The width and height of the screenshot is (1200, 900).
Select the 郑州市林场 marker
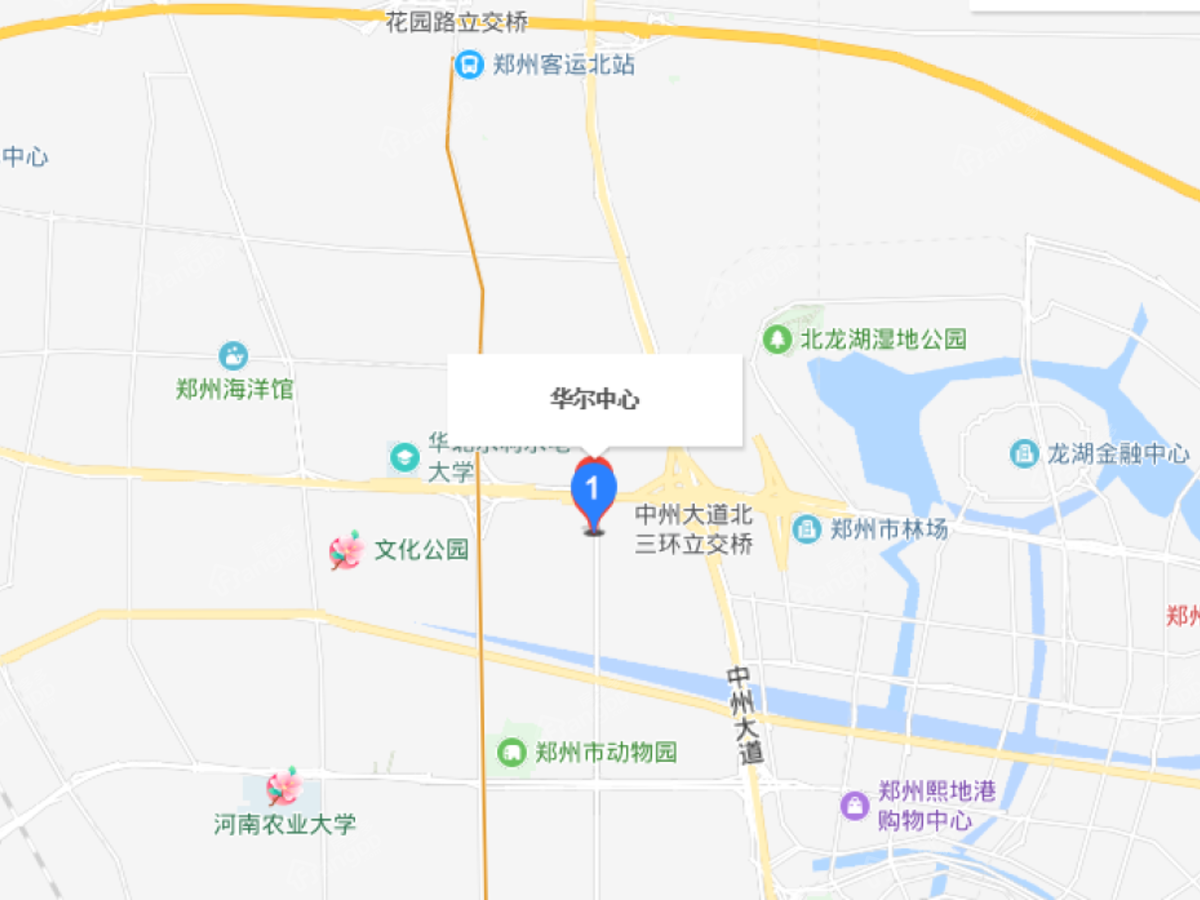[x=806, y=530]
